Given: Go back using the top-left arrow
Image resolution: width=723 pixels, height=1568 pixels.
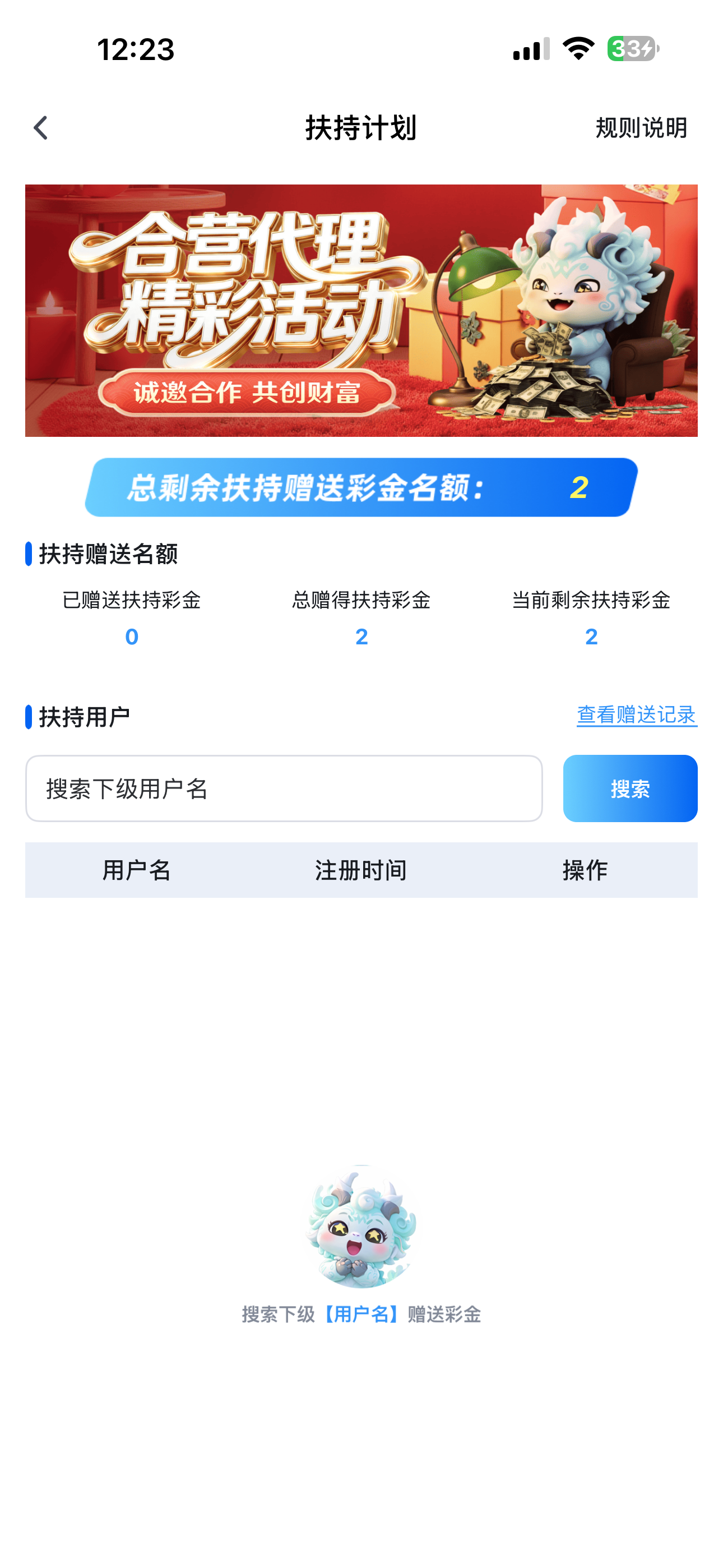Looking at the screenshot, I should point(41,128).
